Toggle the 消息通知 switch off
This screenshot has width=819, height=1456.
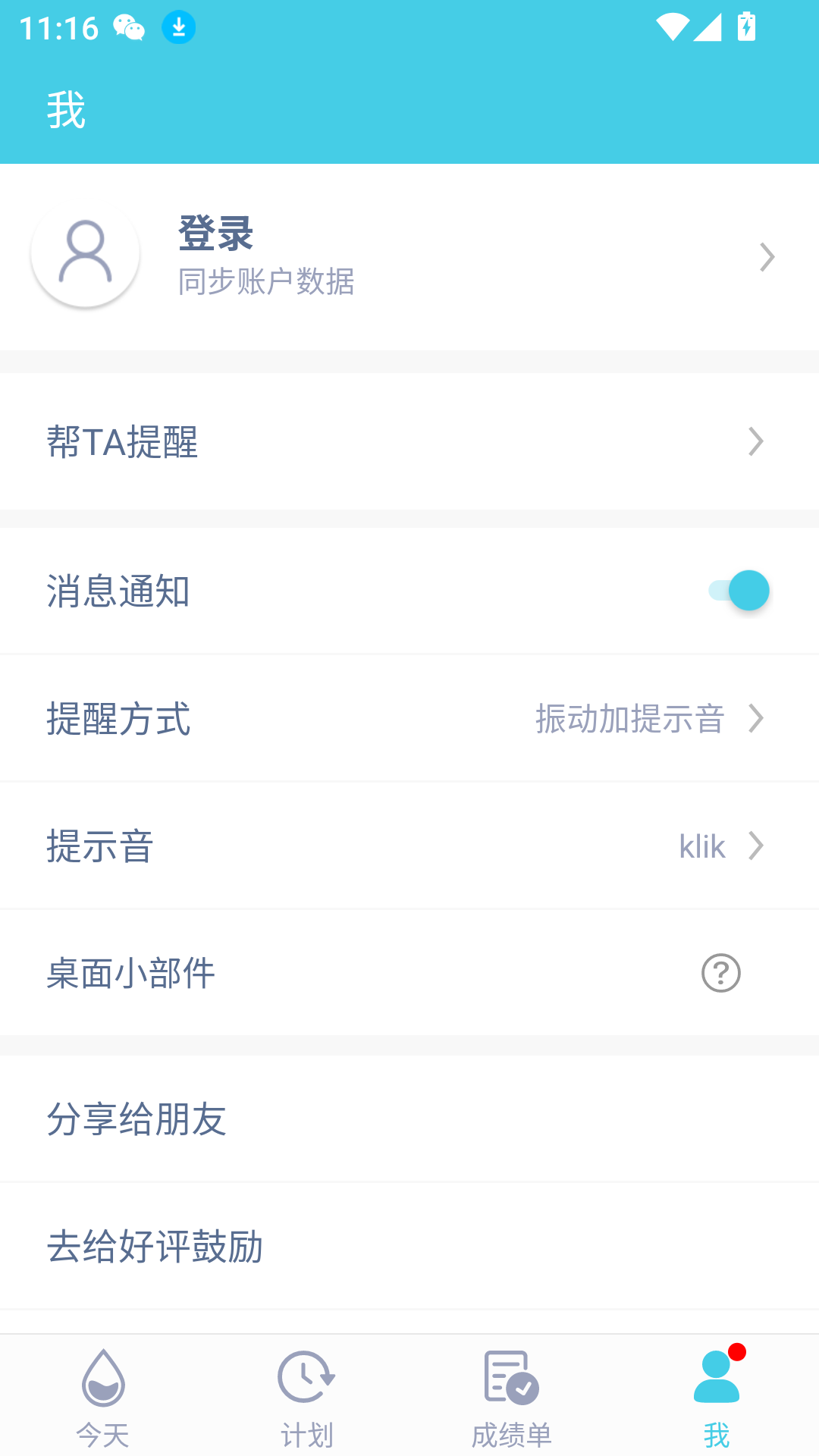point(739,591)
